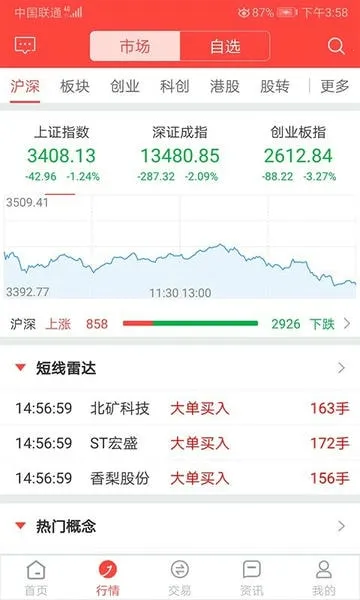Screen dimensions: 360x600
Task: Open the 热门概念 section
Action: (180, 527)
